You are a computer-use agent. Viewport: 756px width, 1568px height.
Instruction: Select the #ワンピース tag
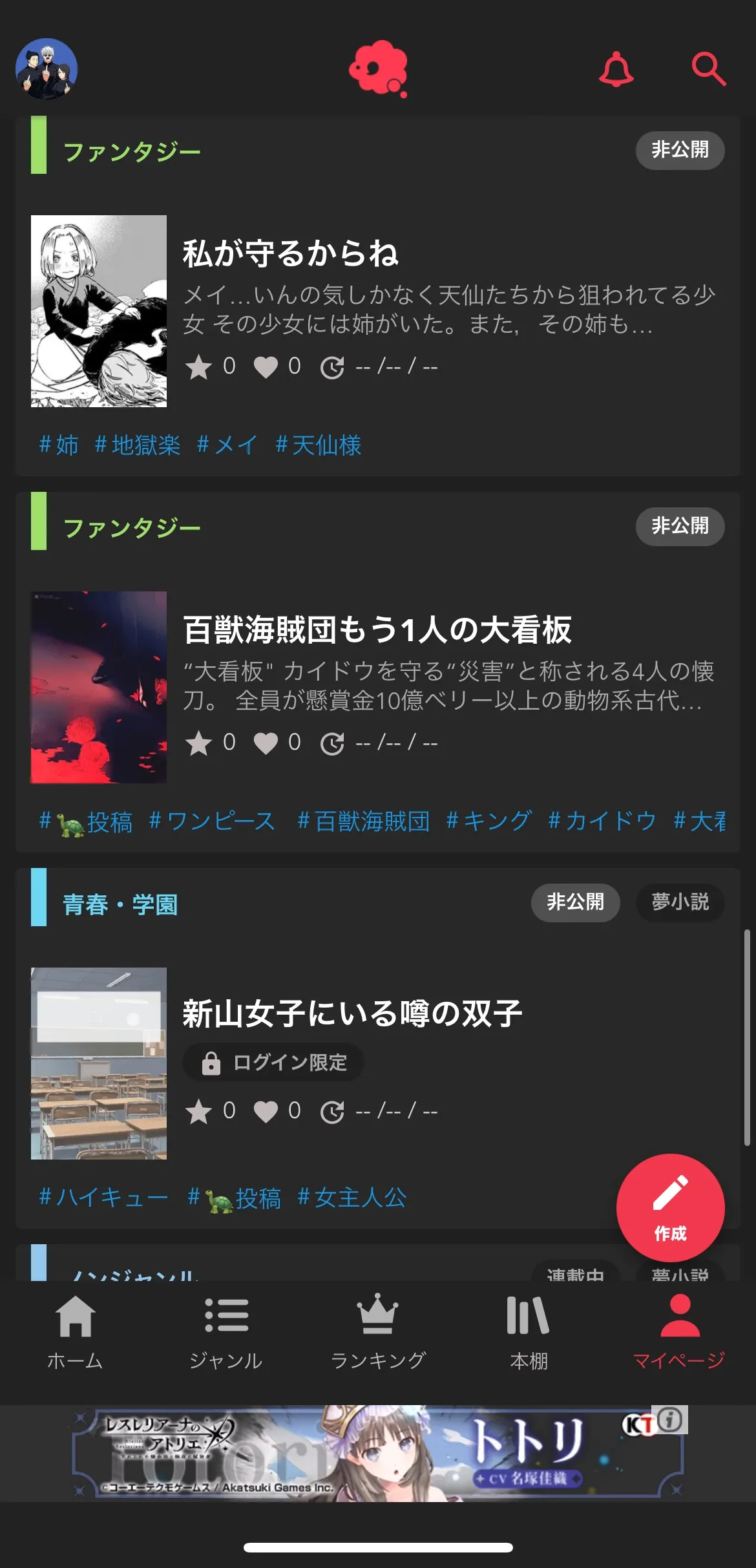coord(212,821)
